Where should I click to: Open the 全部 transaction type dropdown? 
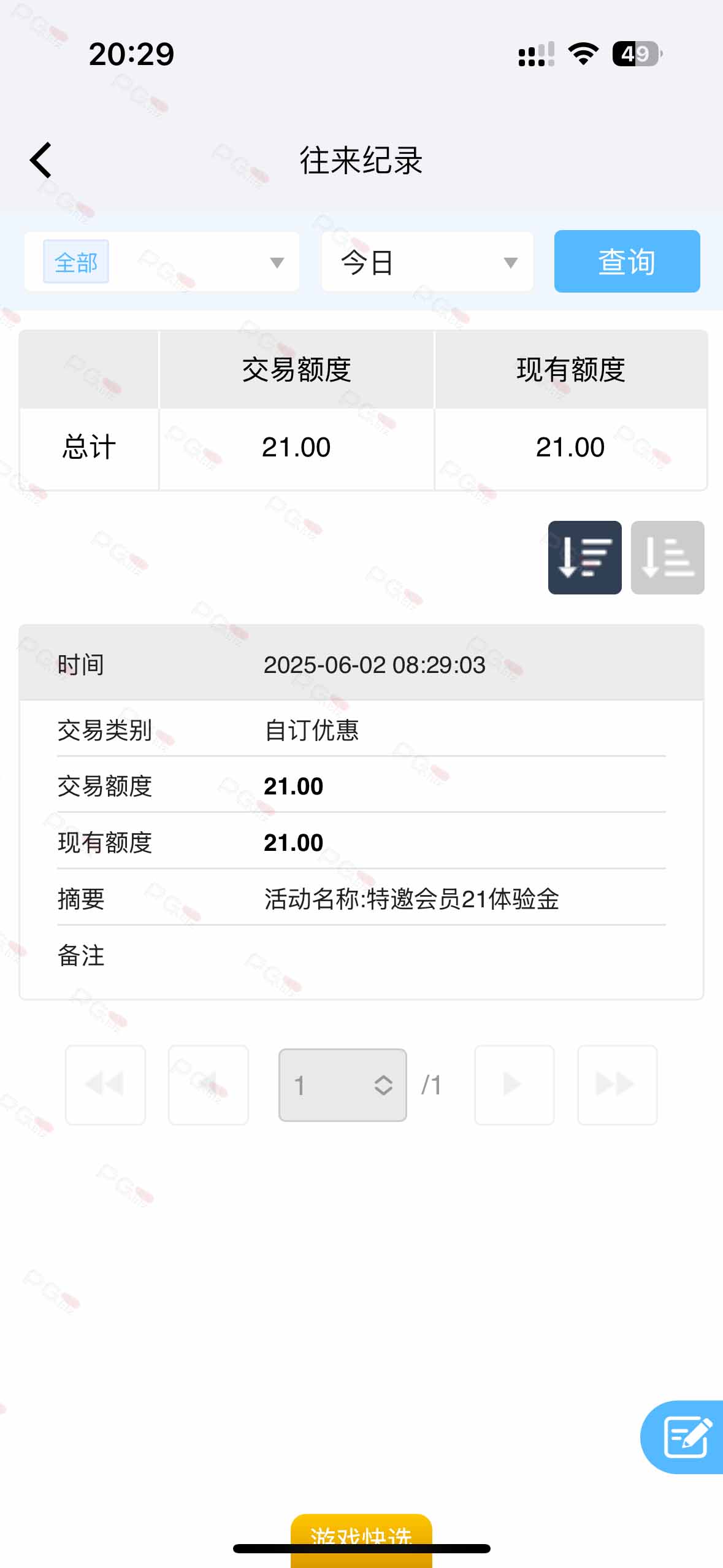tap(162, 262)
